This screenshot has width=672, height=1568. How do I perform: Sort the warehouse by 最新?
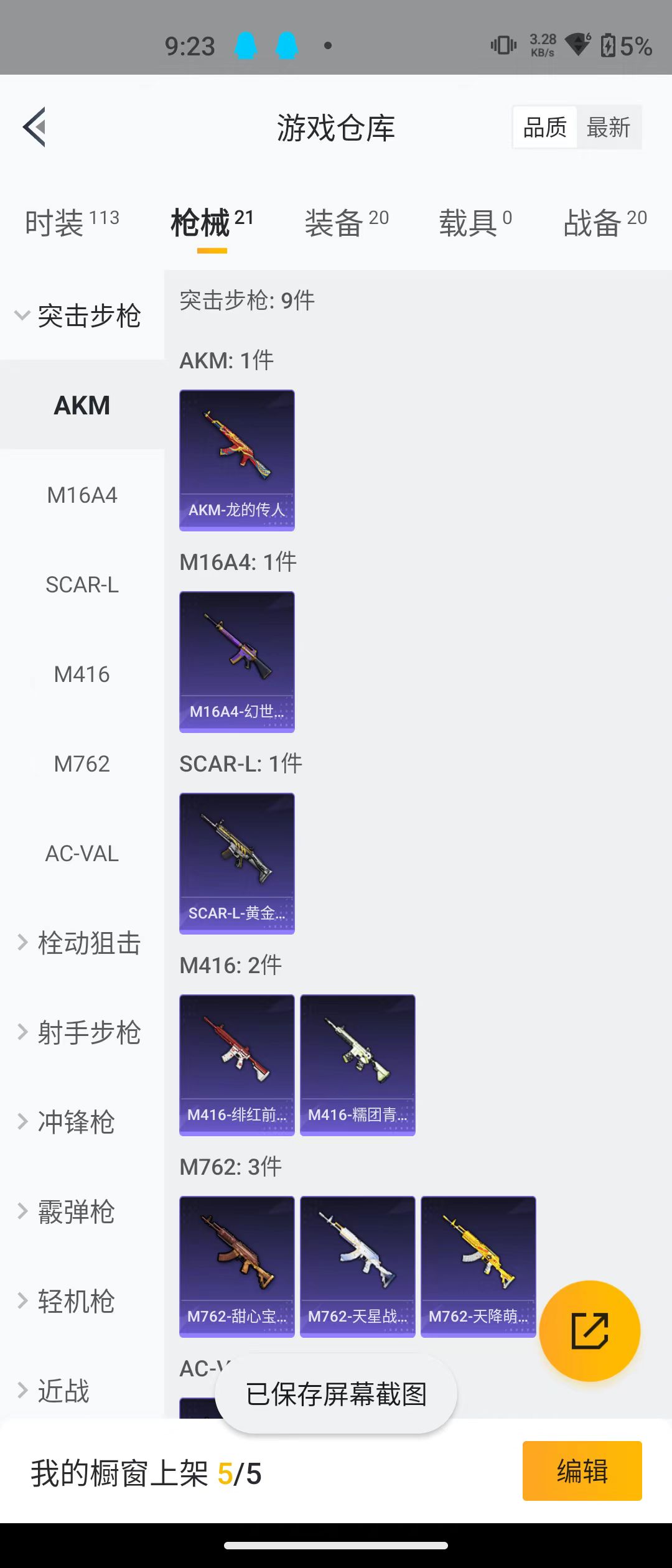click(x=609, y=128)
